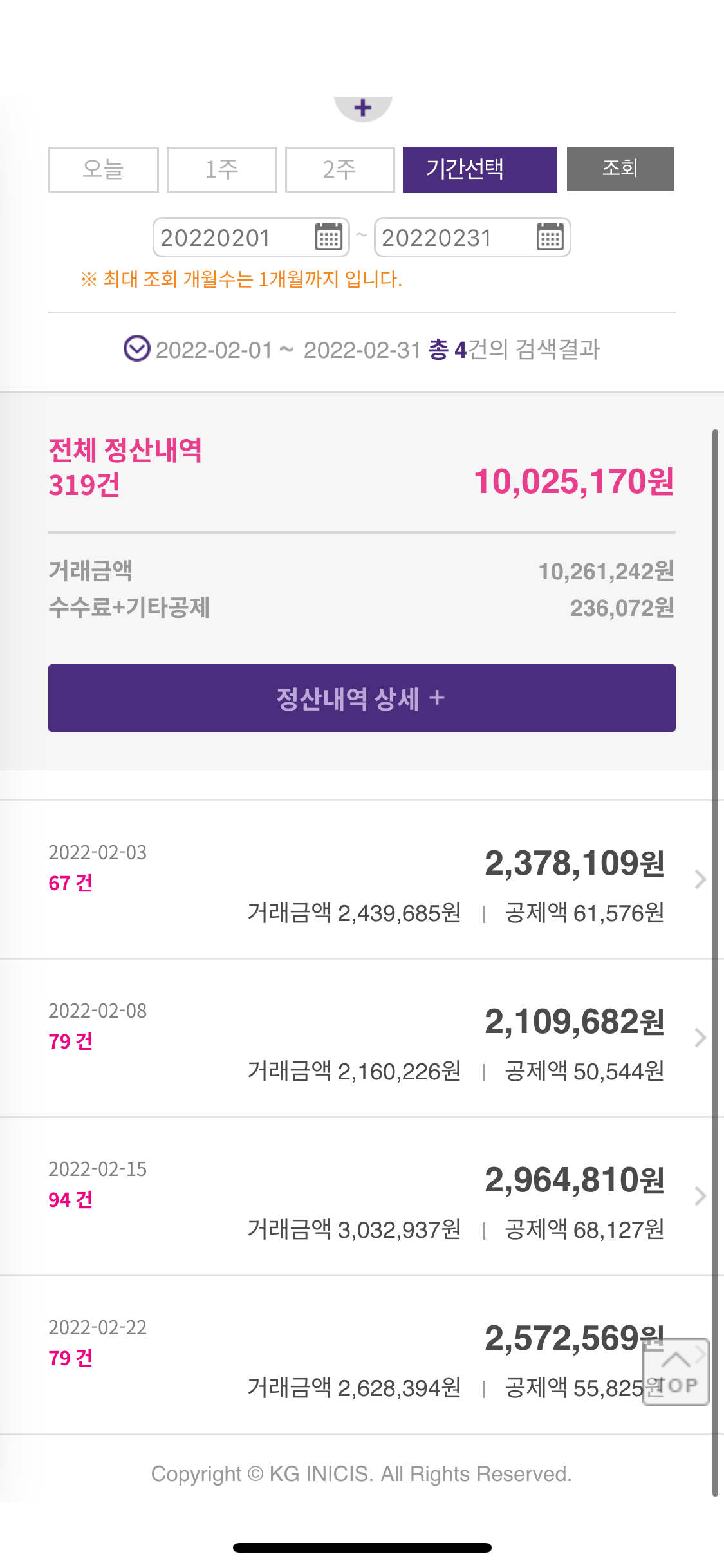This screenshot has height=1568, width=724.
Task: Select the 오늘 period filter
Action: 103,169
